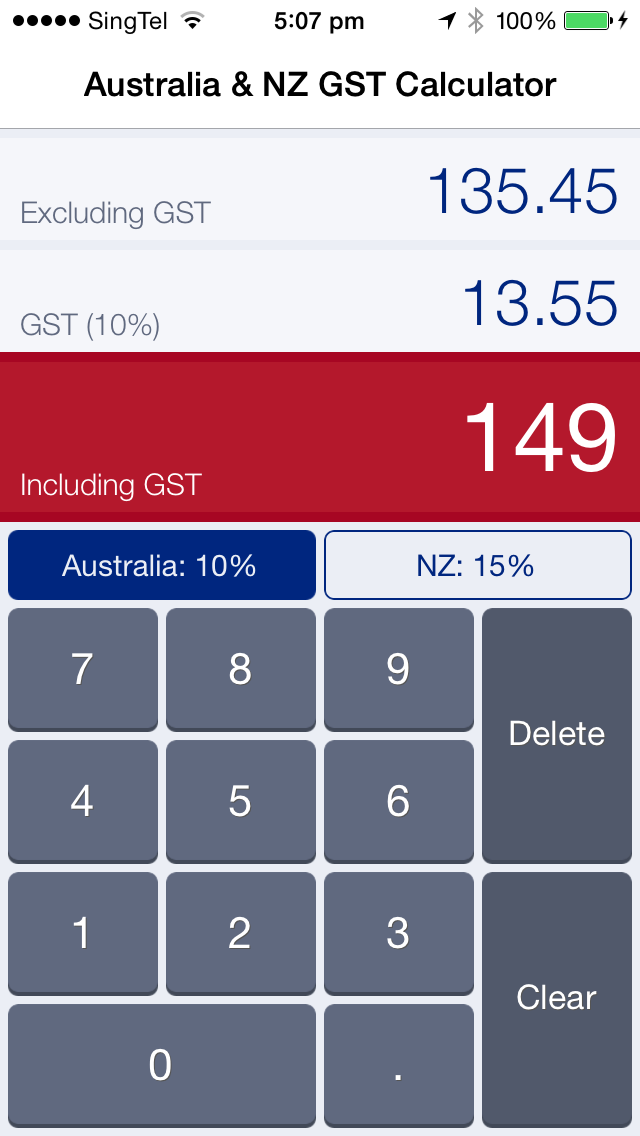Select the Australia: 10% rate
The width and height of the screenshot is (640, 1136).
(162, 565)
